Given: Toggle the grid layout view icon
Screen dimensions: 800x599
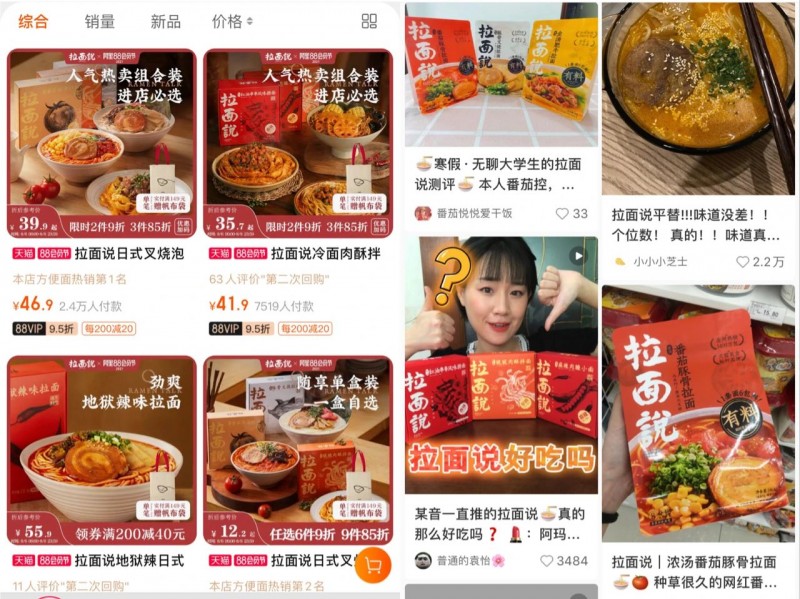Looking at the screenshot, I should (x=369, y=21).
